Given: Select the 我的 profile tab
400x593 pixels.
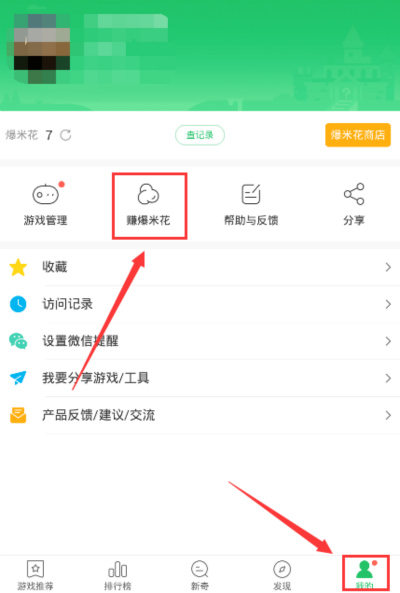Looking at the screenshot, I should 366,574.
